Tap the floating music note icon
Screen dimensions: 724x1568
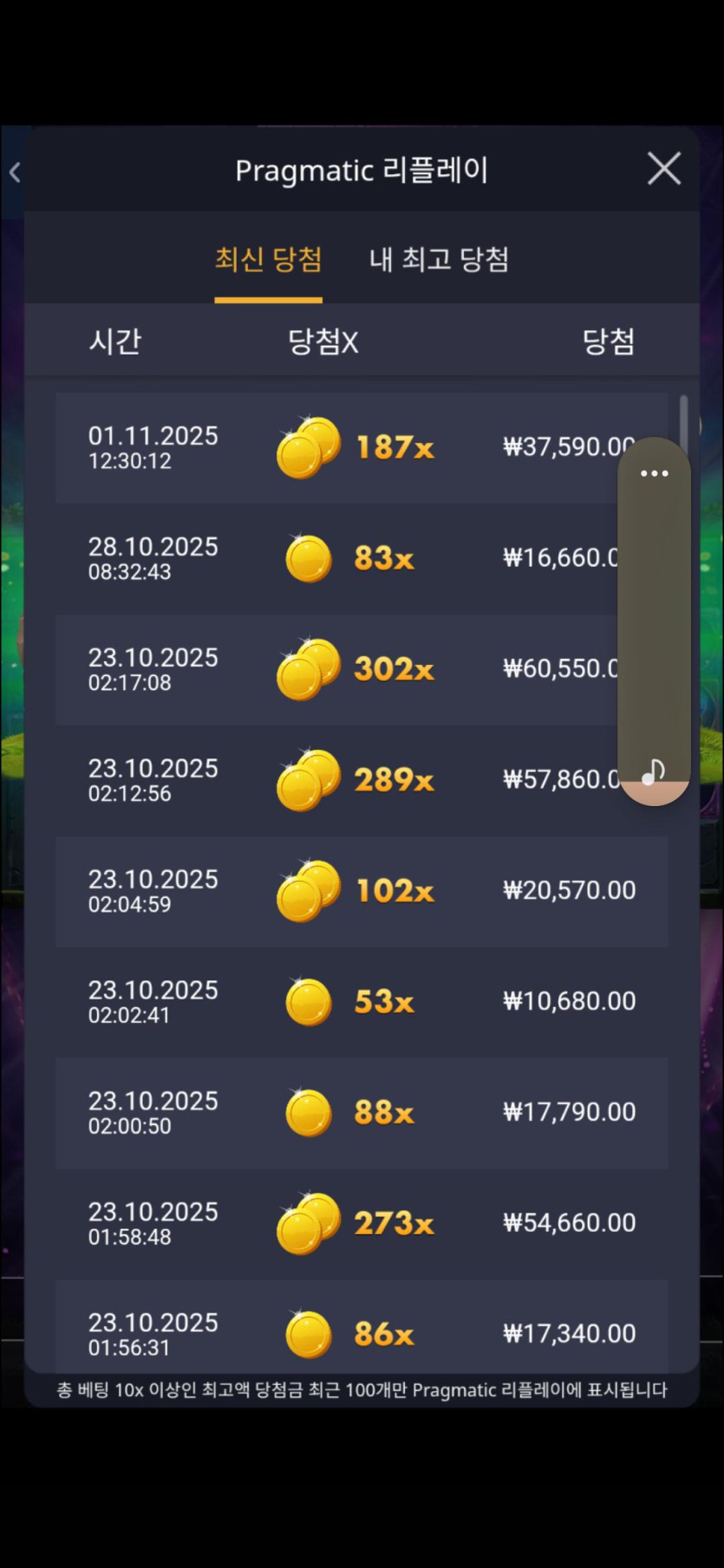click(654, 771)
